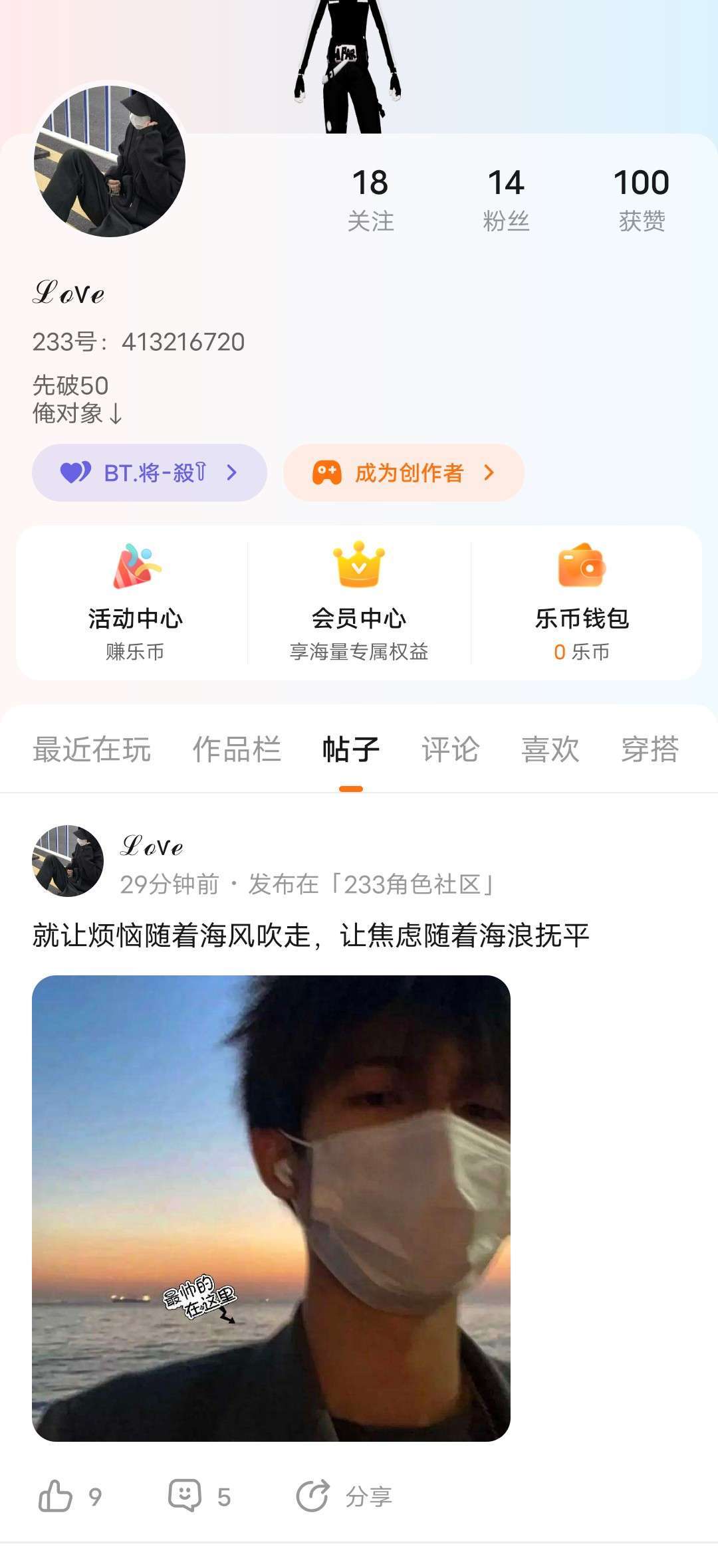Tap the post author's small avatar
718x1568 pixels.
68,861
